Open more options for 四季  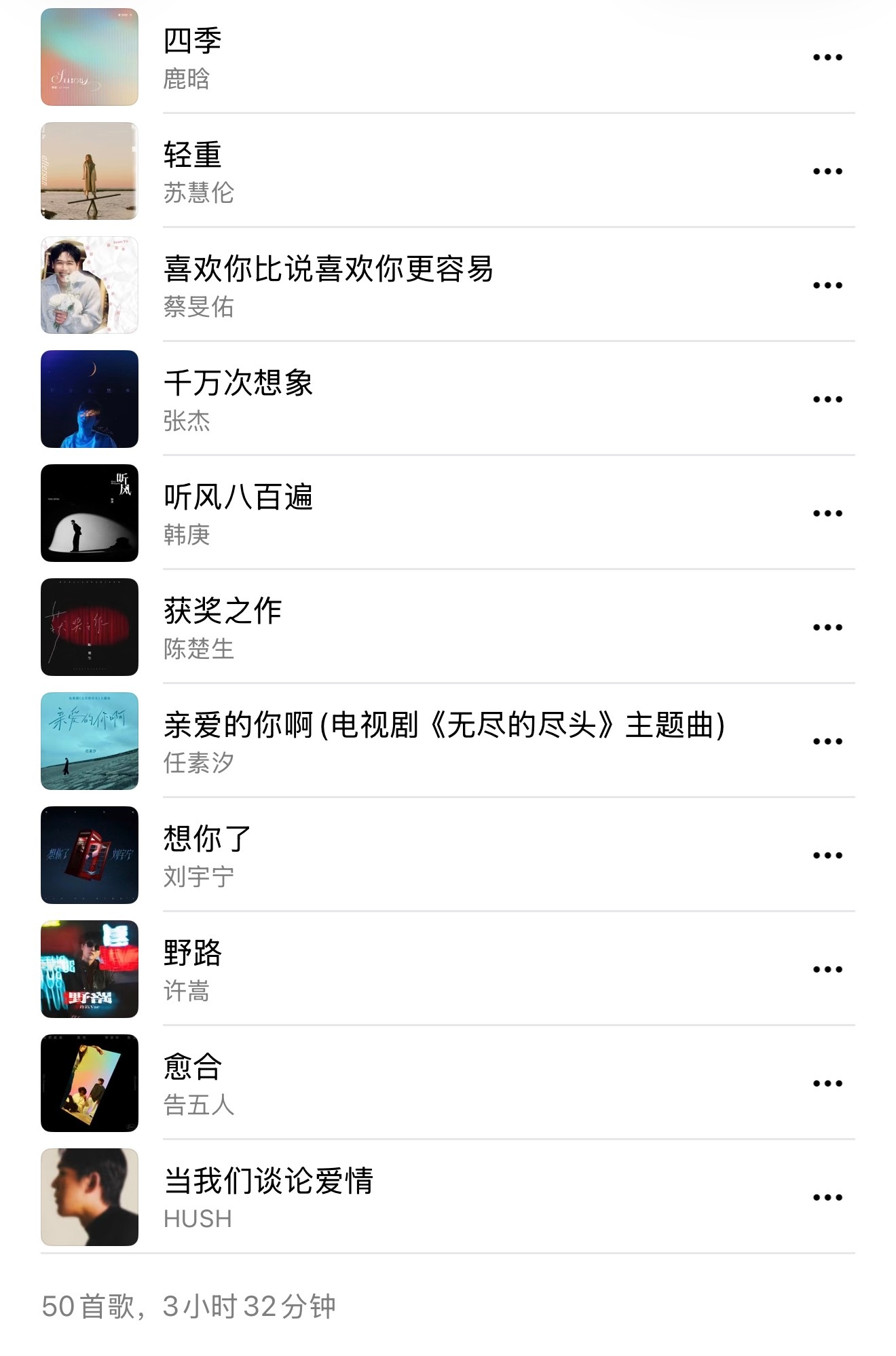tap(827, 58)
